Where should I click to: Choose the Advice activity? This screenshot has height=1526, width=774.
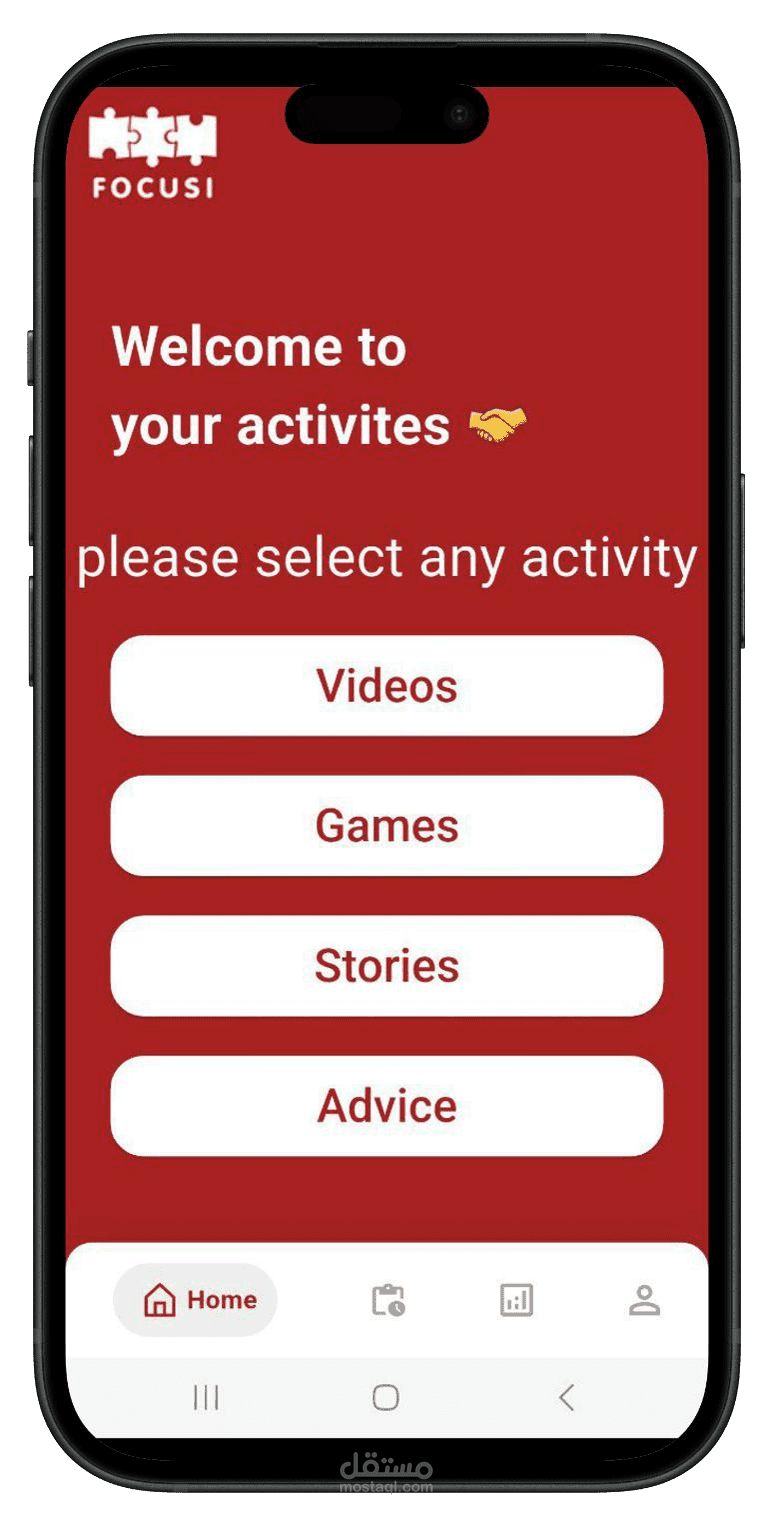click(386, 1106)
